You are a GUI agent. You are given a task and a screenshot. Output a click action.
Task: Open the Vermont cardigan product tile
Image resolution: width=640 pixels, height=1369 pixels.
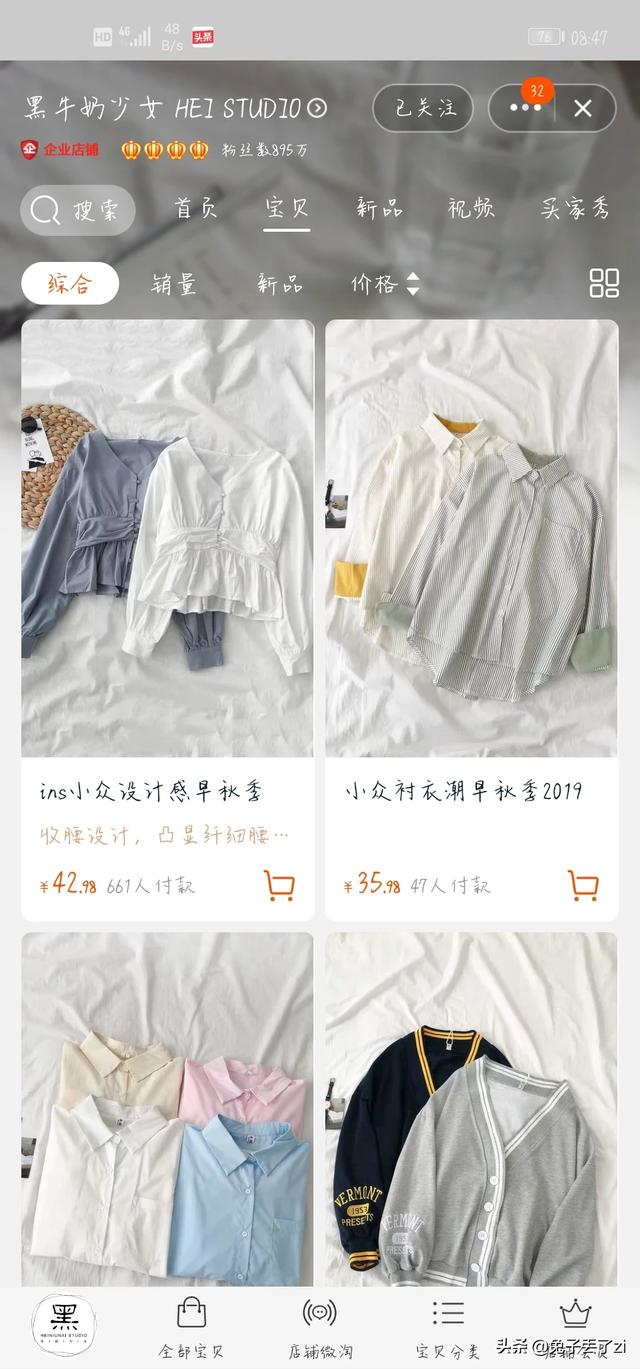471,1110
